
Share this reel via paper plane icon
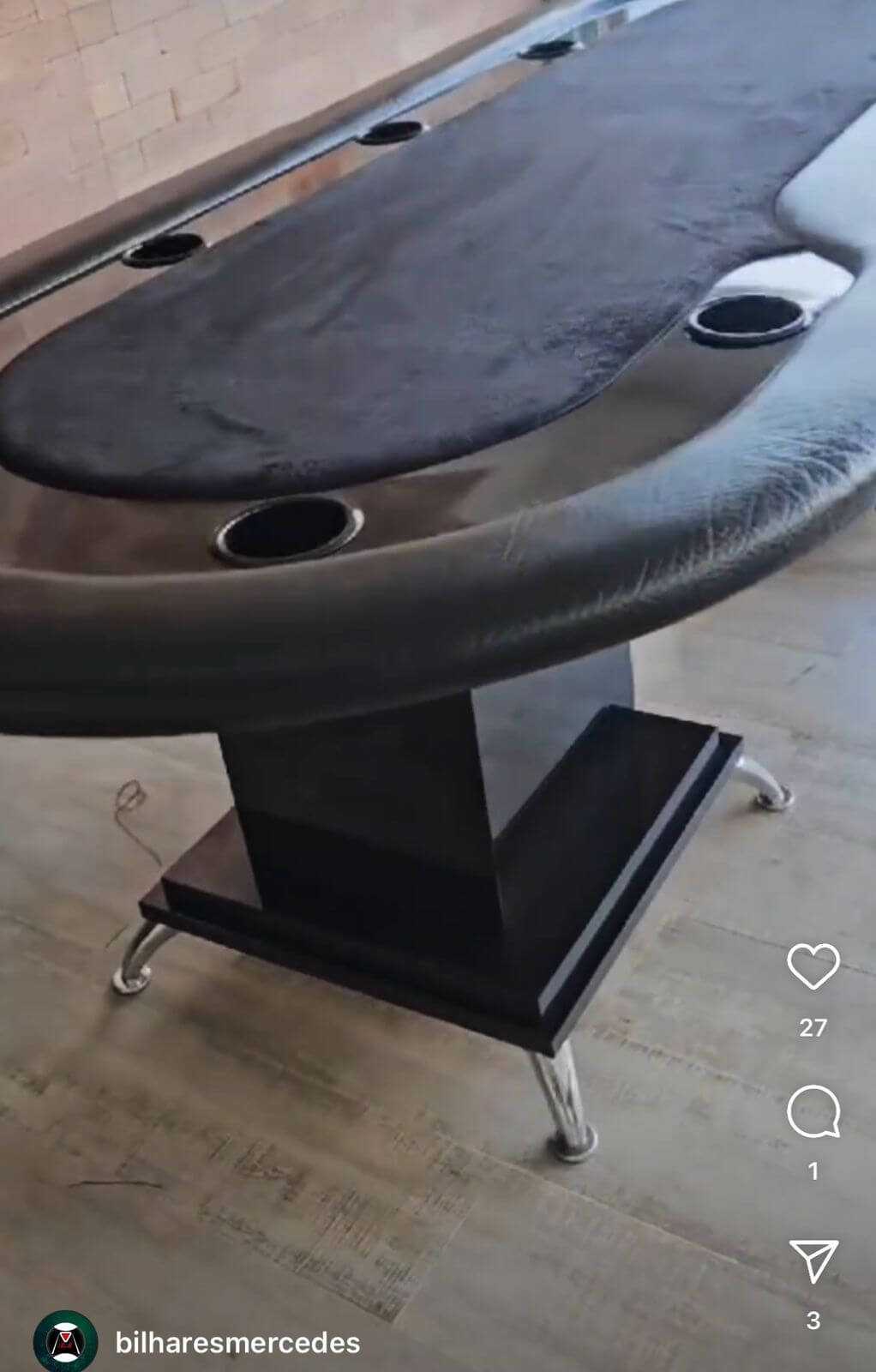813,1261
